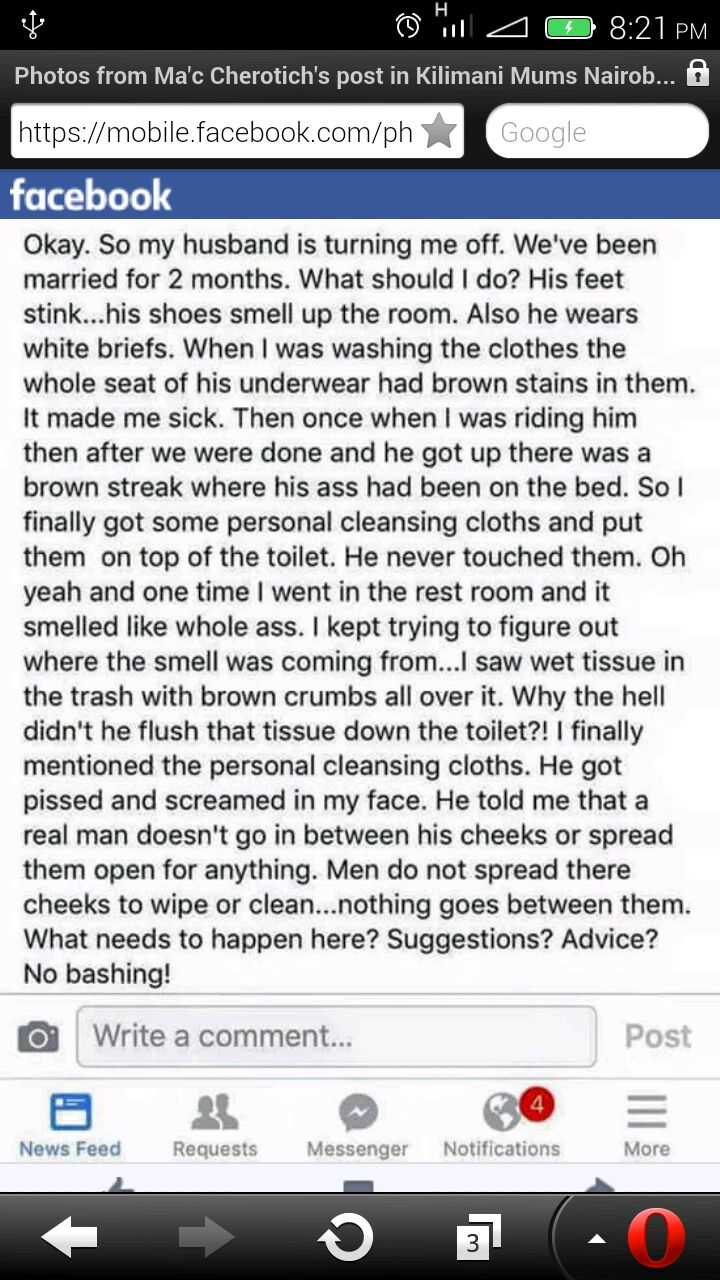The width and height of the screenshot is (720, 1280).
Task: Tap the browser URL address field
Action: [215, 132]
